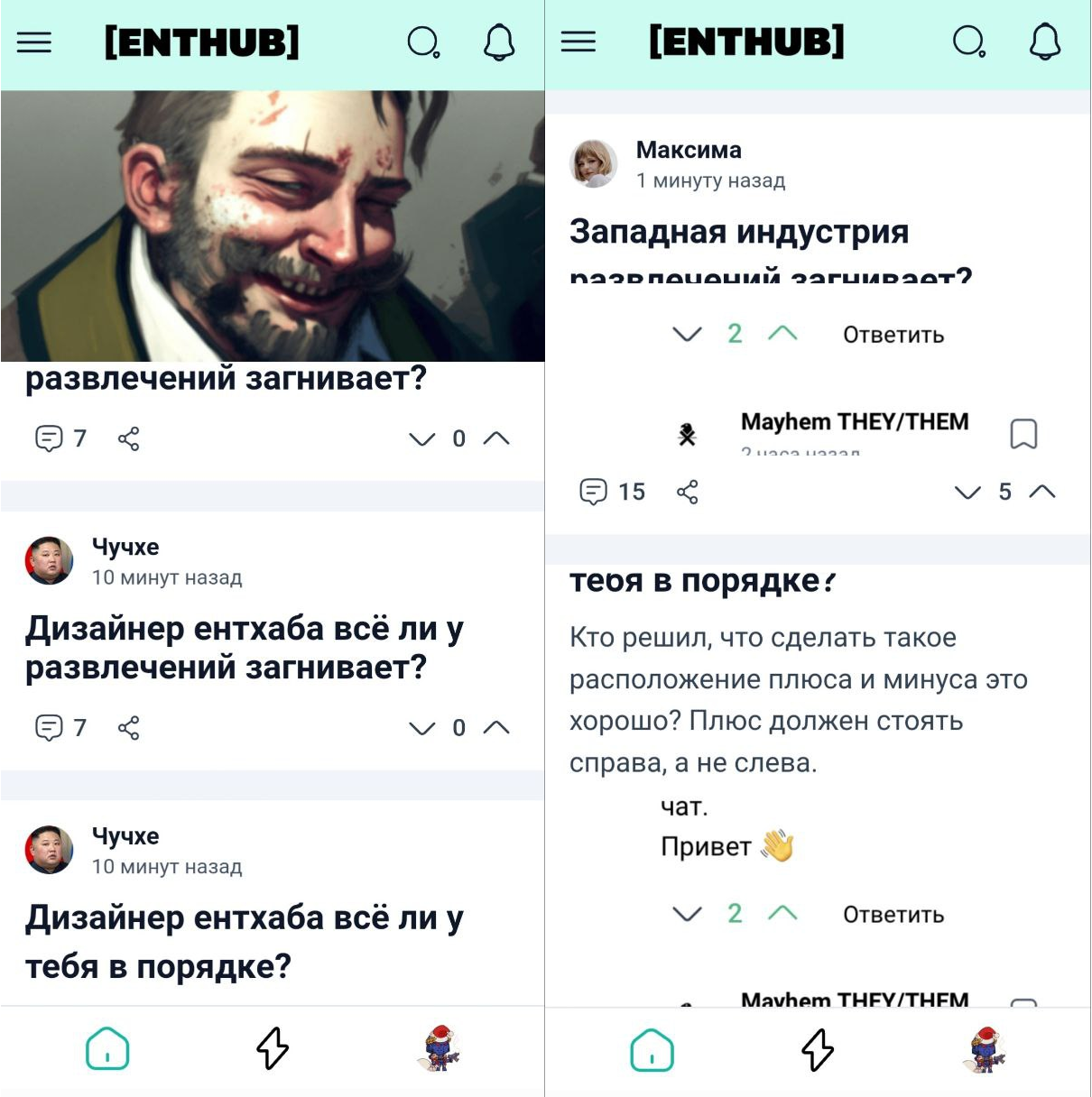Downvote the post with score 5

[x=967, y=492]
